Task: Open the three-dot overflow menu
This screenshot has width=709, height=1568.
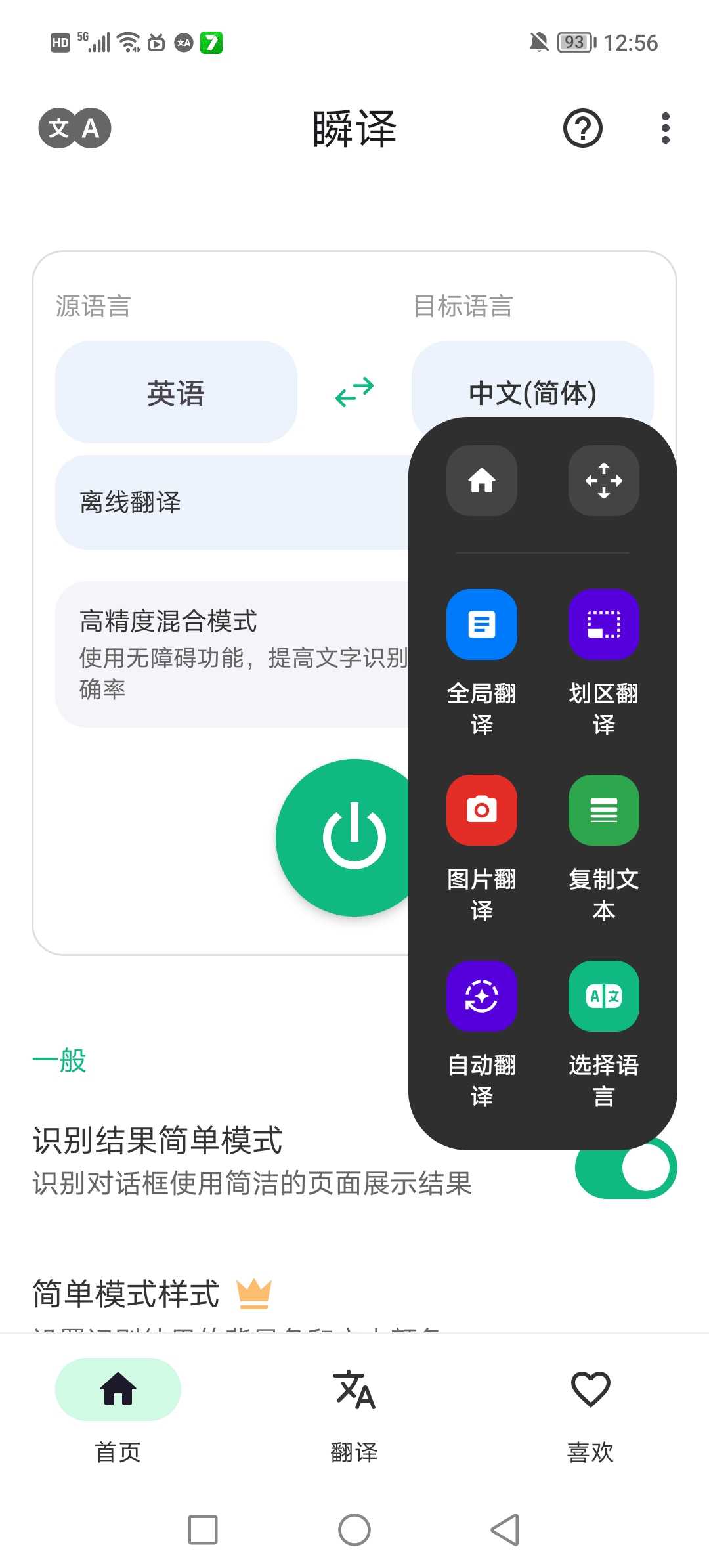Action: click(x=665, y=128)
